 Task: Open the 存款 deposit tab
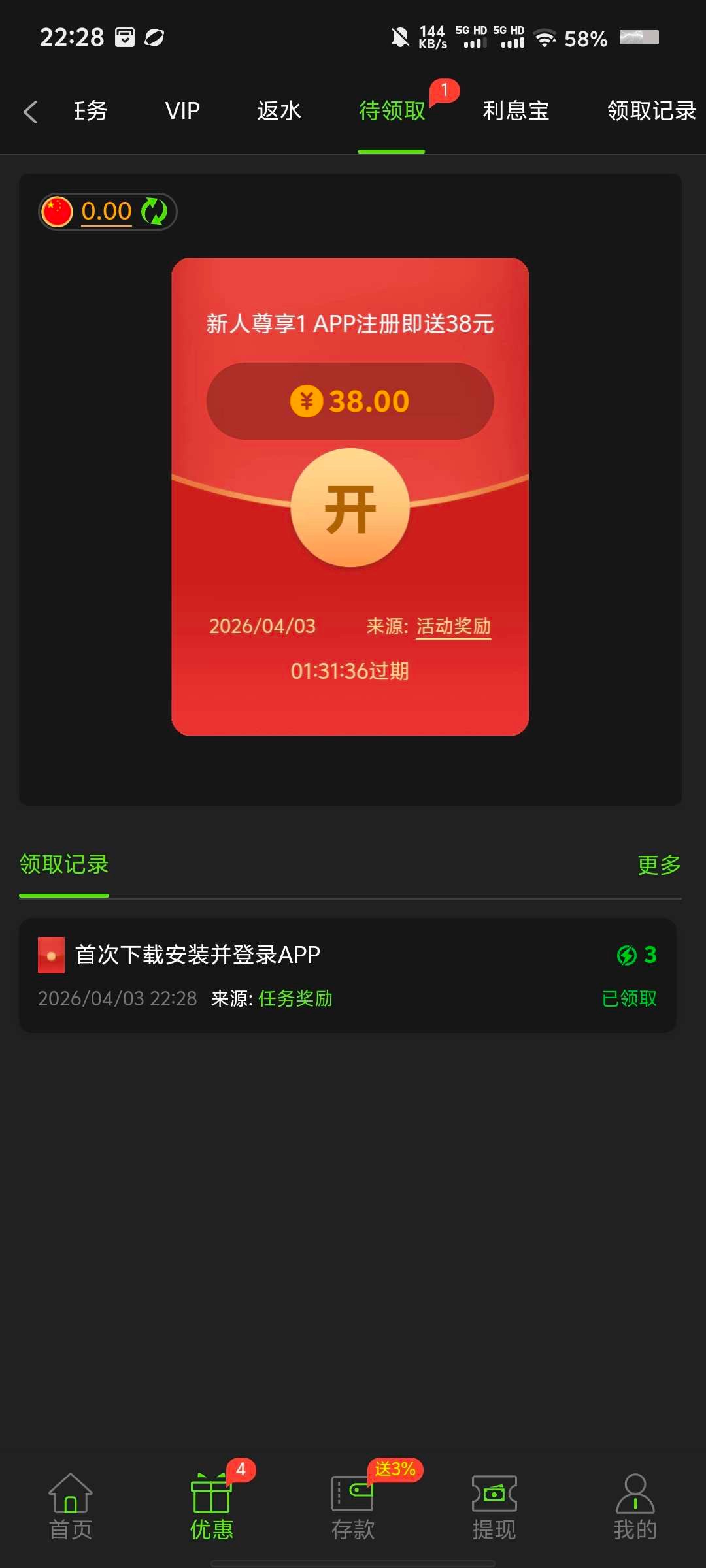pos(353,1503)
